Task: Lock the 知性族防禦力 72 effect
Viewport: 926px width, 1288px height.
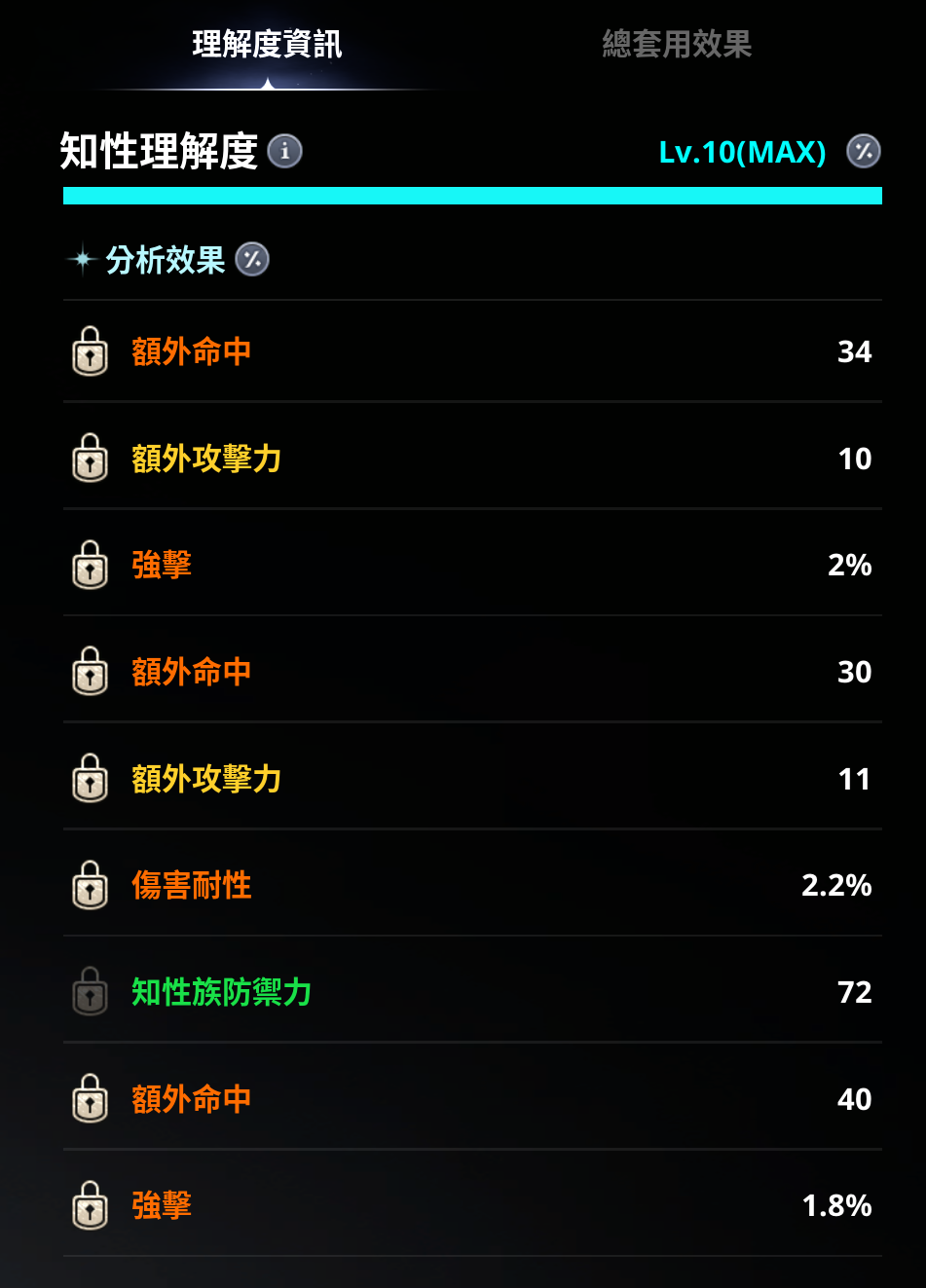Action: (x=91, y=992)
